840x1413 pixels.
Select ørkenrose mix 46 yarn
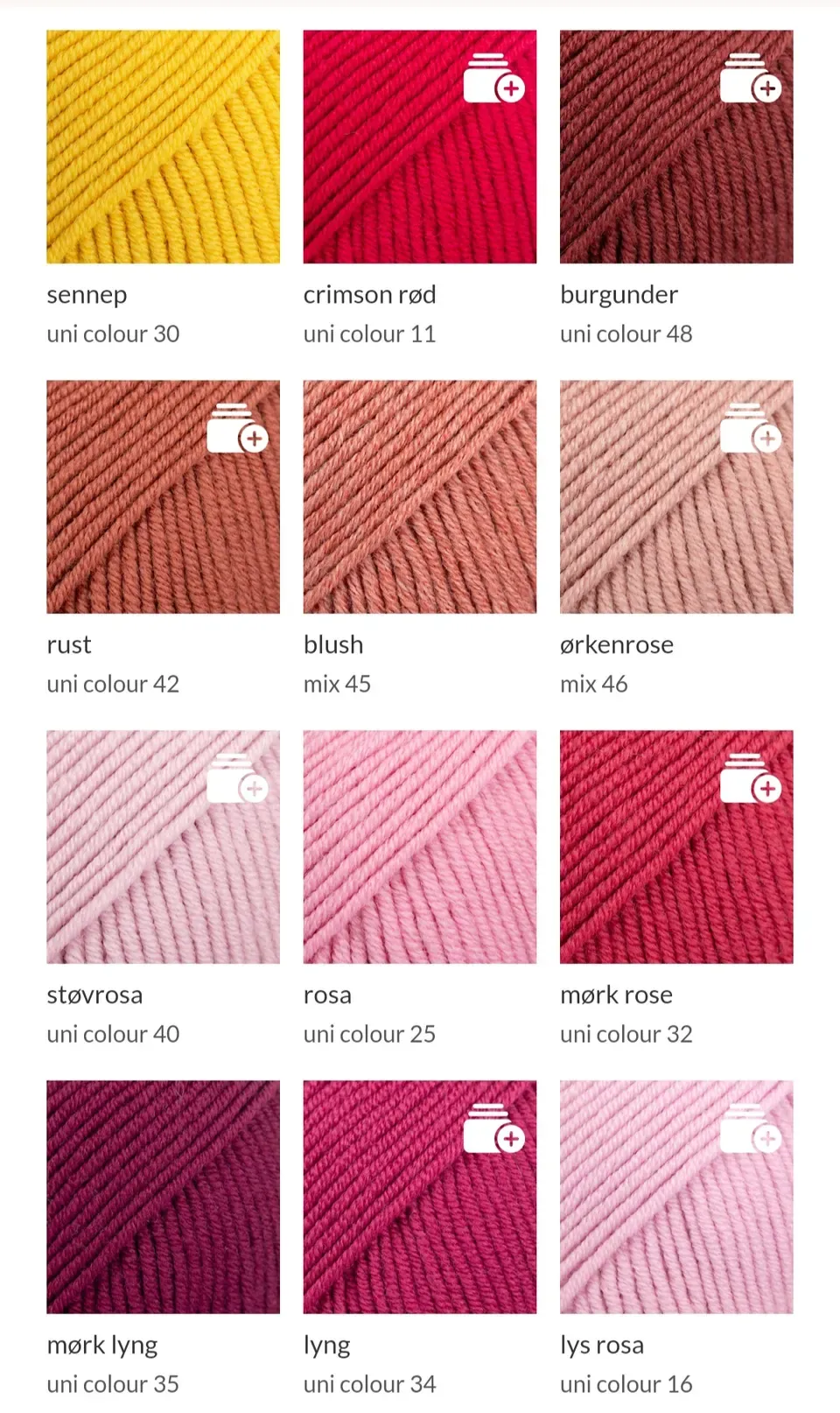[675, 497]
